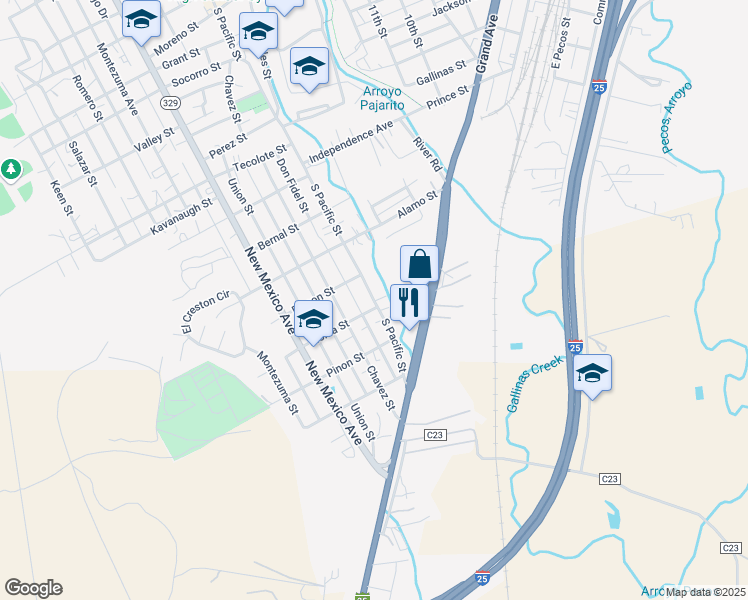Open the Google logo link

point(33,588)
